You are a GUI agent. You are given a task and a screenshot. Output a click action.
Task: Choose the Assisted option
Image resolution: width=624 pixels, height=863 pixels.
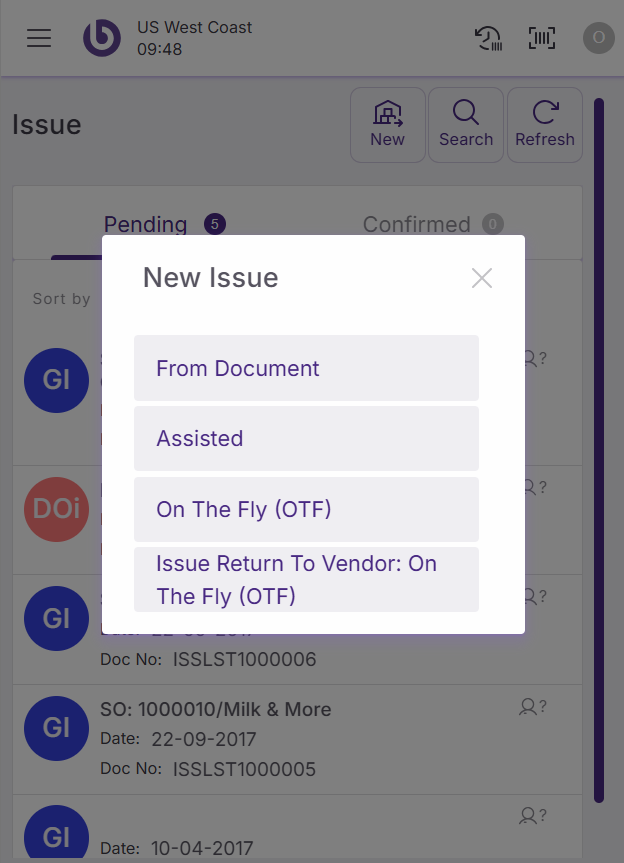pos(306,438)
